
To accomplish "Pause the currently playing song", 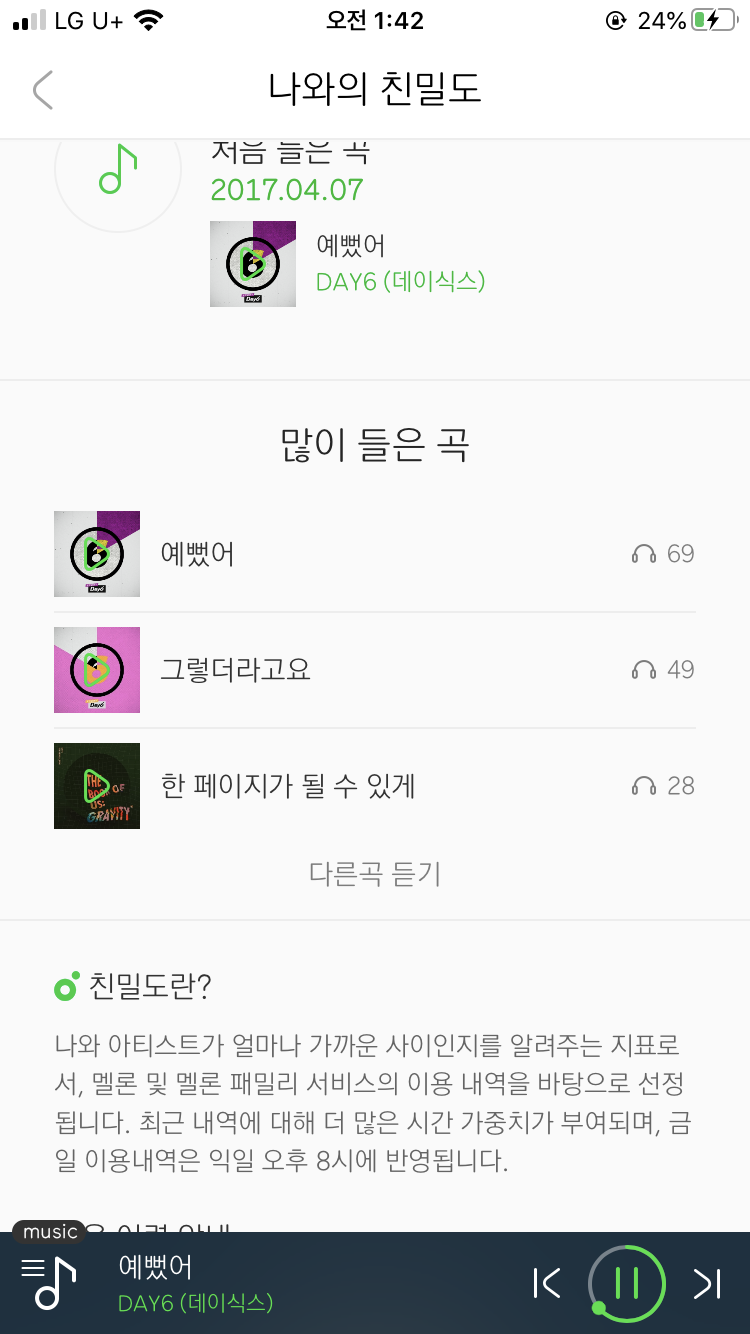I will click(x=626, y=1283).
